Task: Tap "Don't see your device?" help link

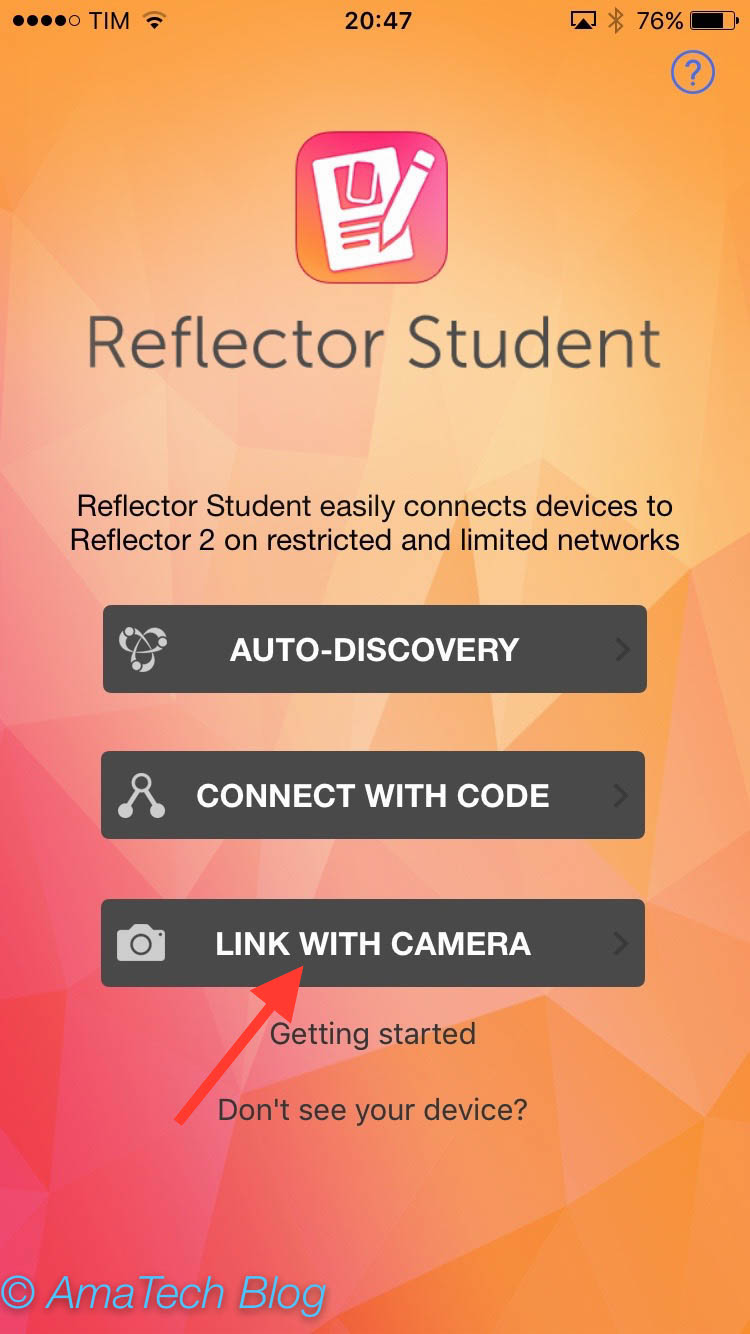Action: 372,1109
